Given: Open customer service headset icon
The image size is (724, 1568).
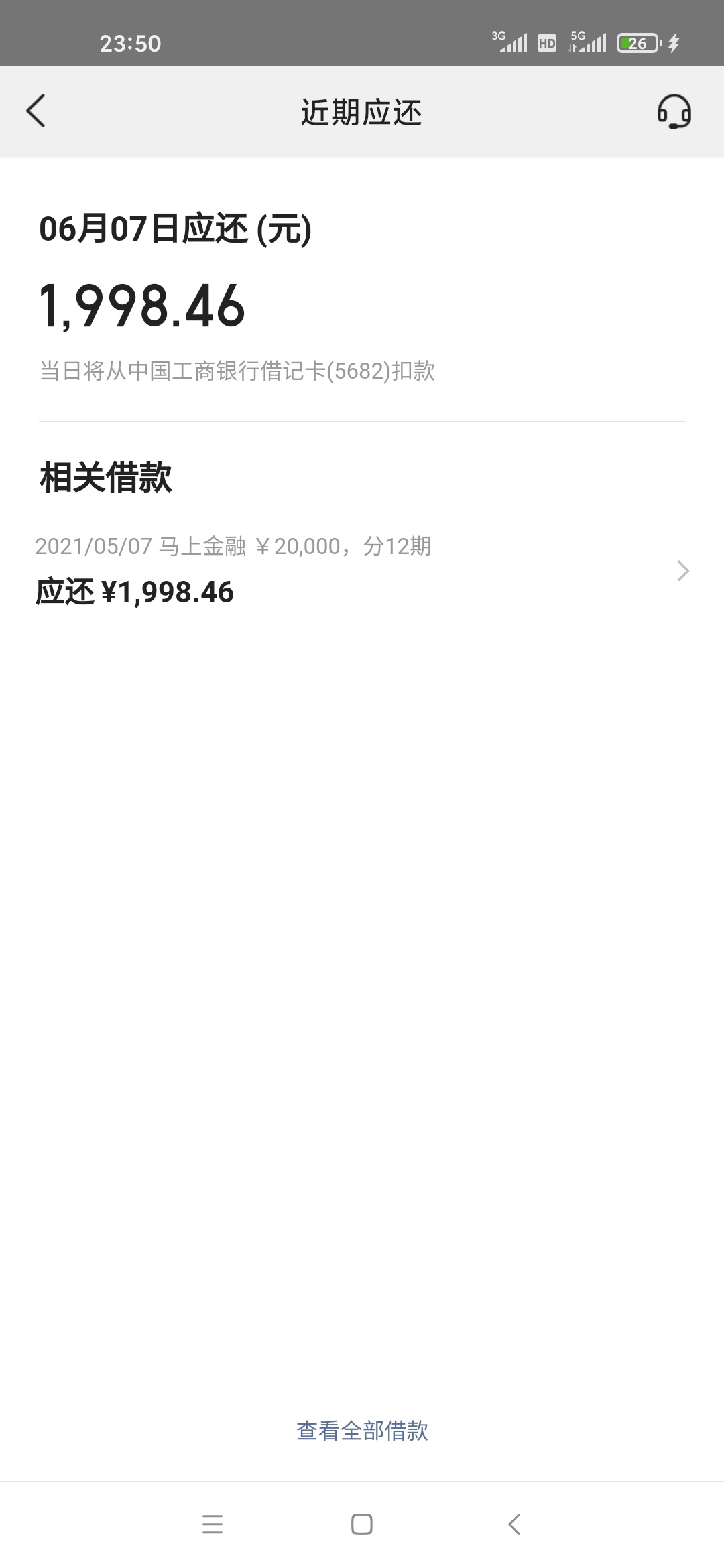Looking at the screenshot, I should [x=674, y=111].
